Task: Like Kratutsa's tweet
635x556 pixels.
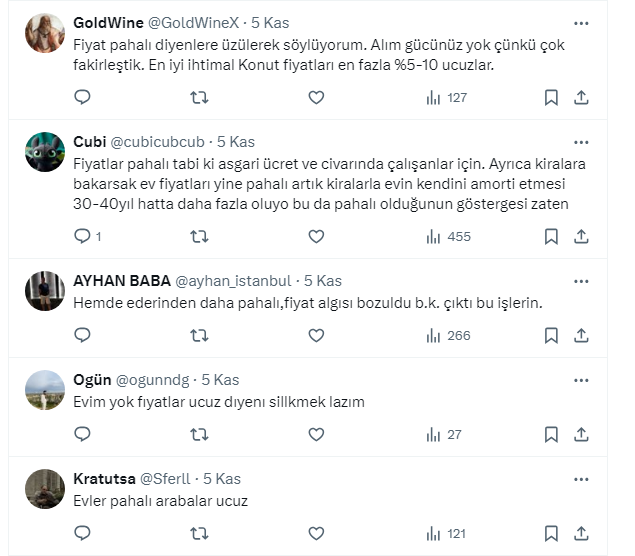Action: coord(316,533)
